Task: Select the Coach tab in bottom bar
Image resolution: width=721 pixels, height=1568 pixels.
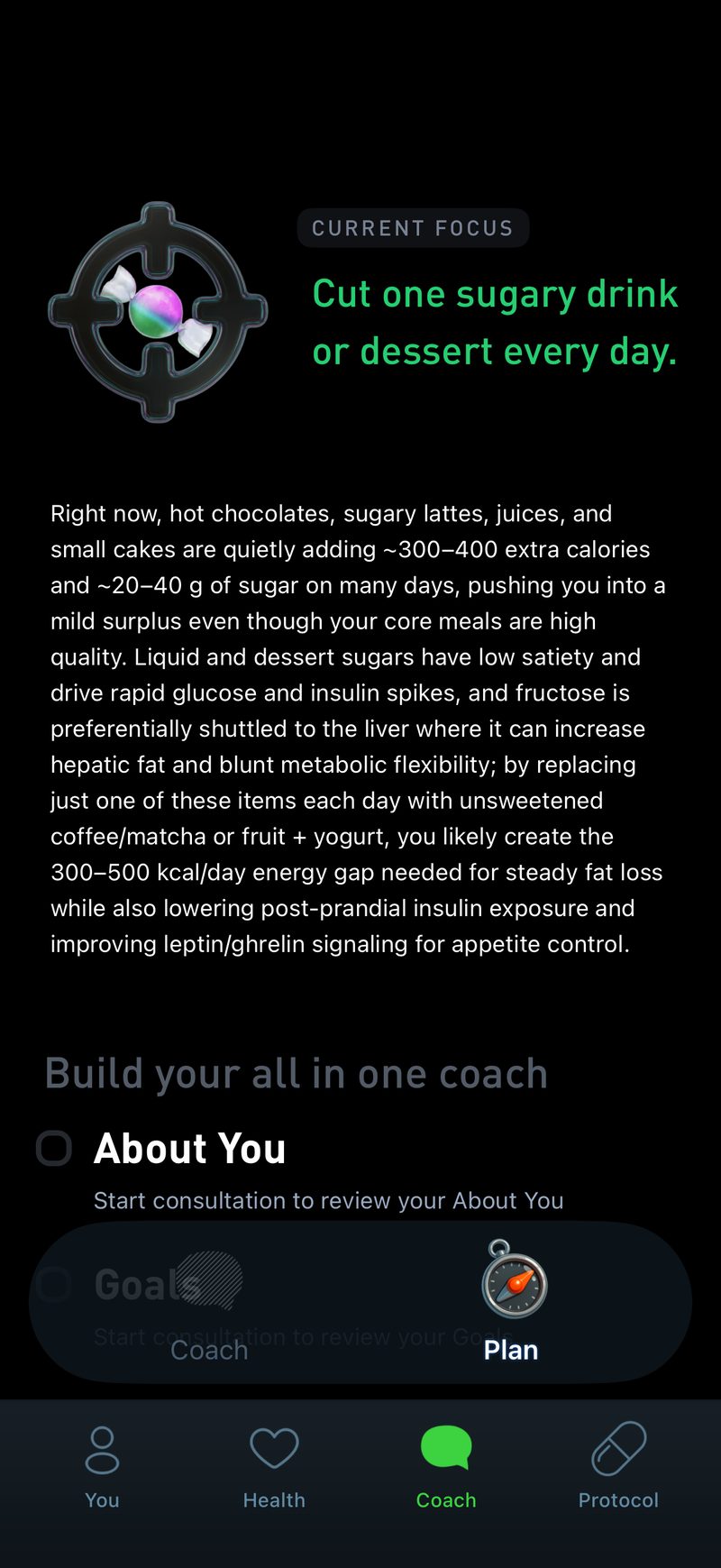Action: pyautogui.click(x=446, y=1467)
